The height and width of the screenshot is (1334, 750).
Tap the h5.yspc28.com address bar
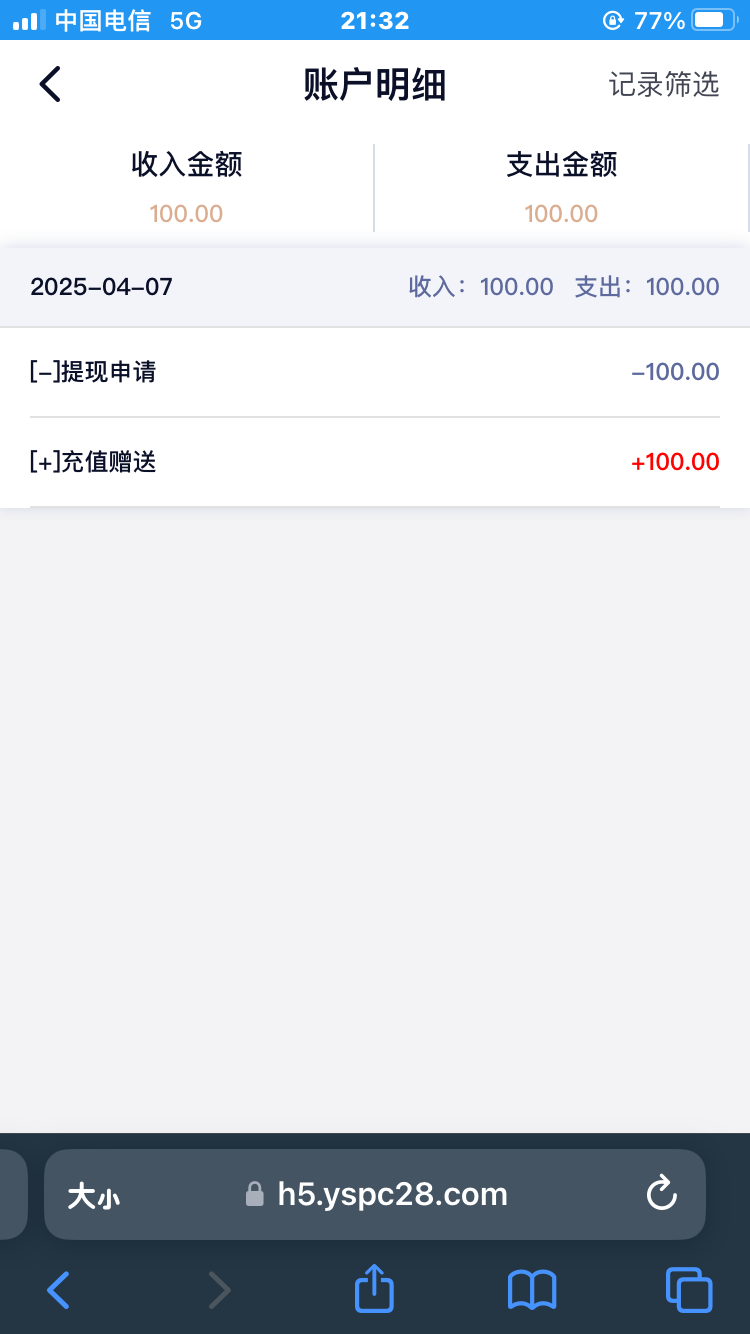pos(392,1194)
